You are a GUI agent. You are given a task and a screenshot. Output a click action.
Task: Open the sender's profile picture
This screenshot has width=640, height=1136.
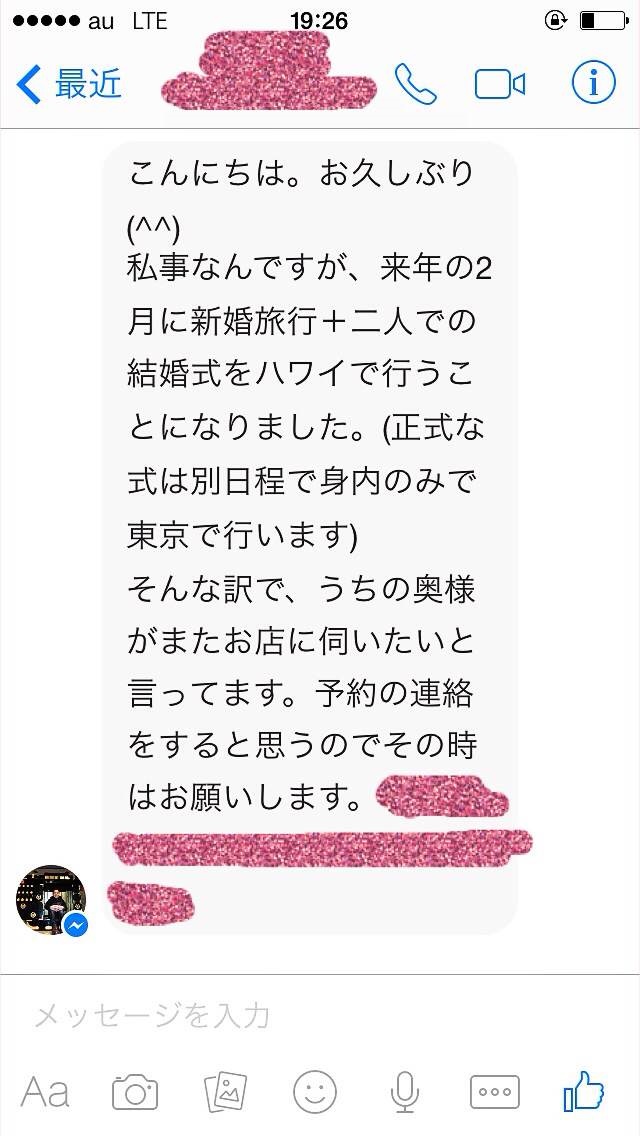coord(51,901)
